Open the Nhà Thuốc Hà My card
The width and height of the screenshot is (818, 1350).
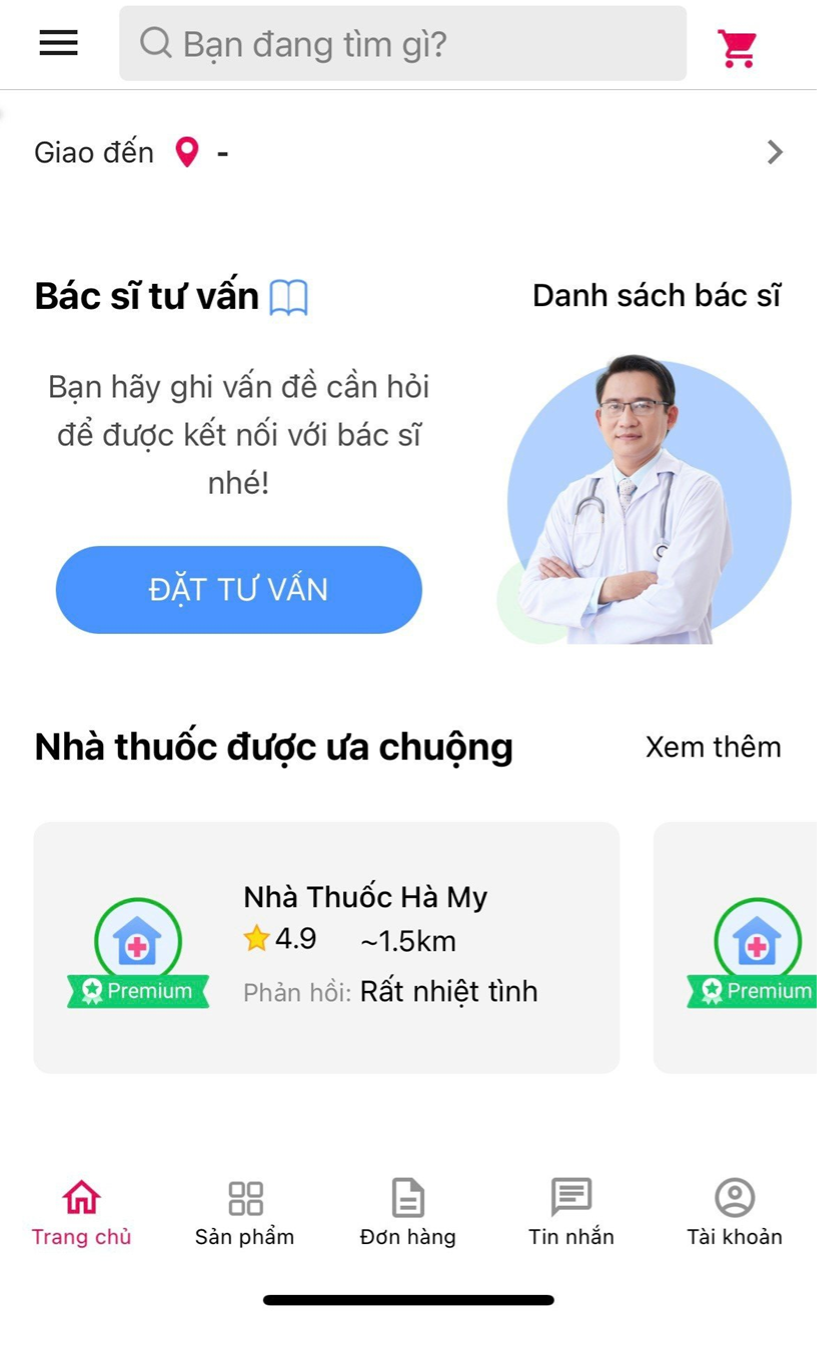pos(326,947)
